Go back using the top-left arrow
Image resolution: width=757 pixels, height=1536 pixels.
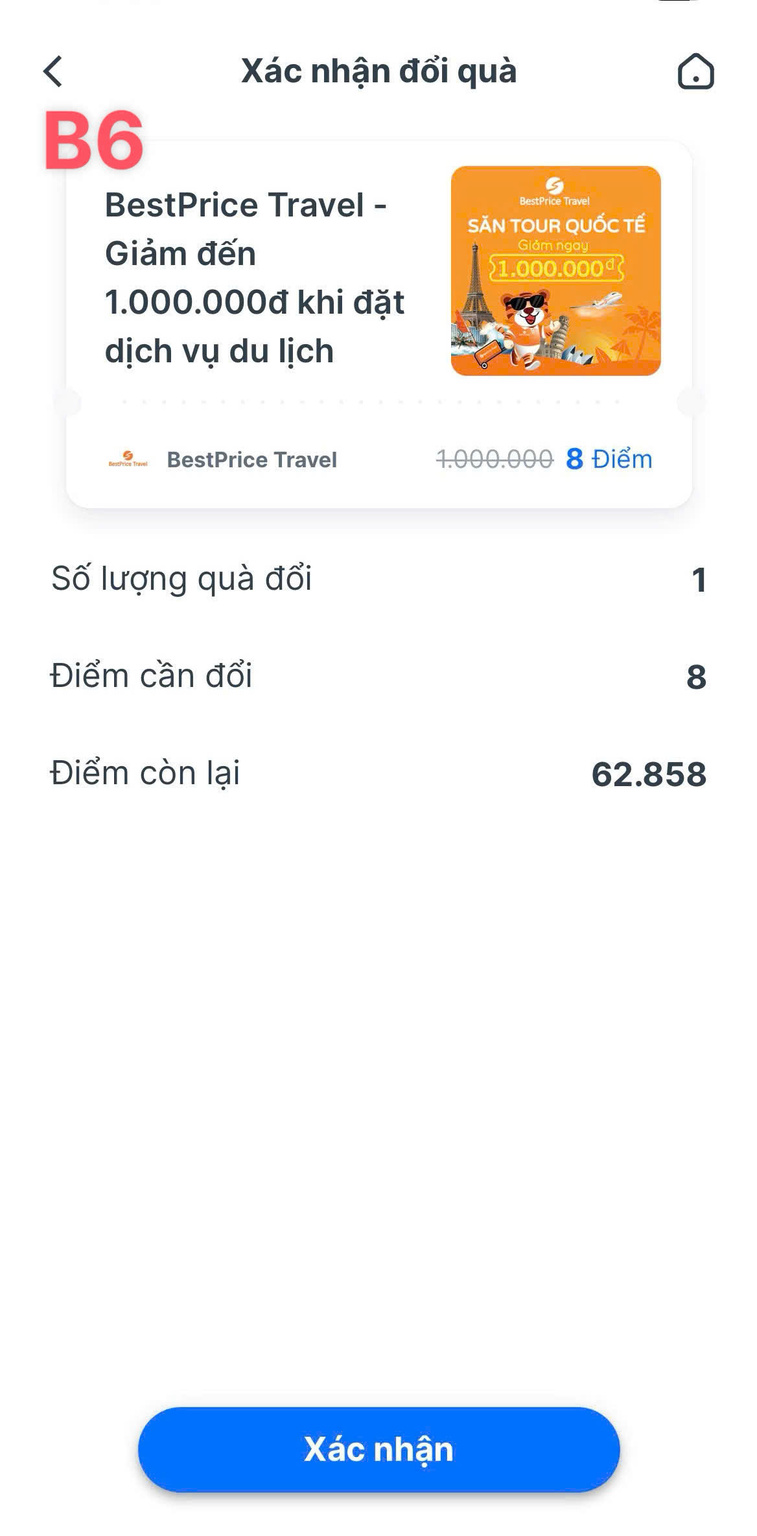(x=53, y=71)
